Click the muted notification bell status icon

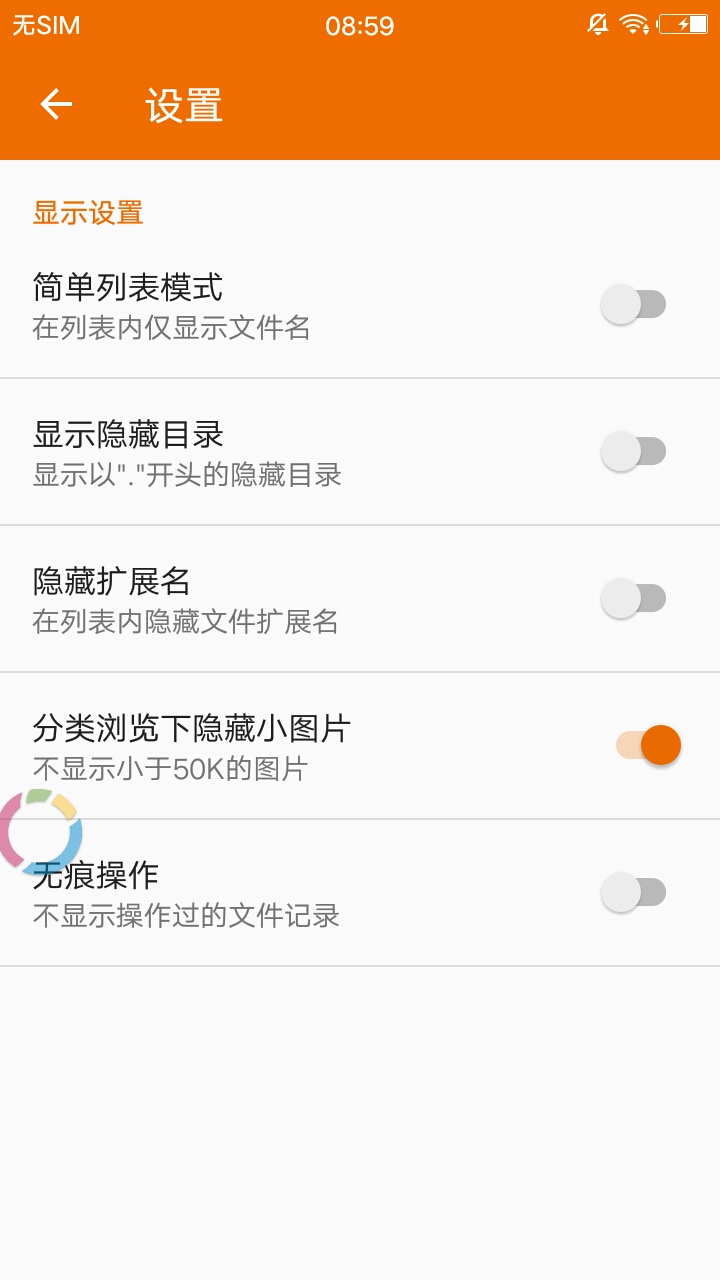597,24
